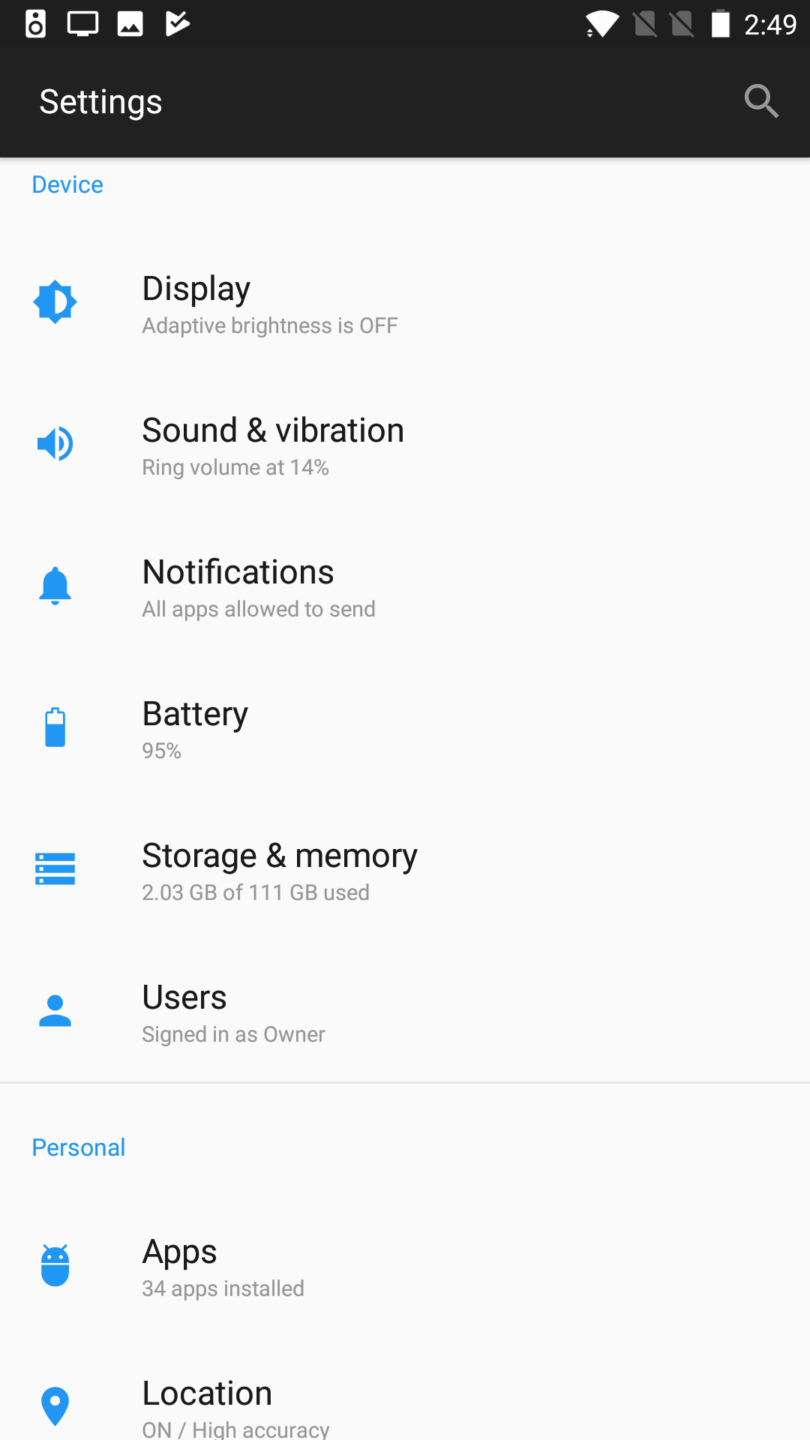Tap the Personal section header
Viewport: 810px width, 1440px height.
point(78,1147)
